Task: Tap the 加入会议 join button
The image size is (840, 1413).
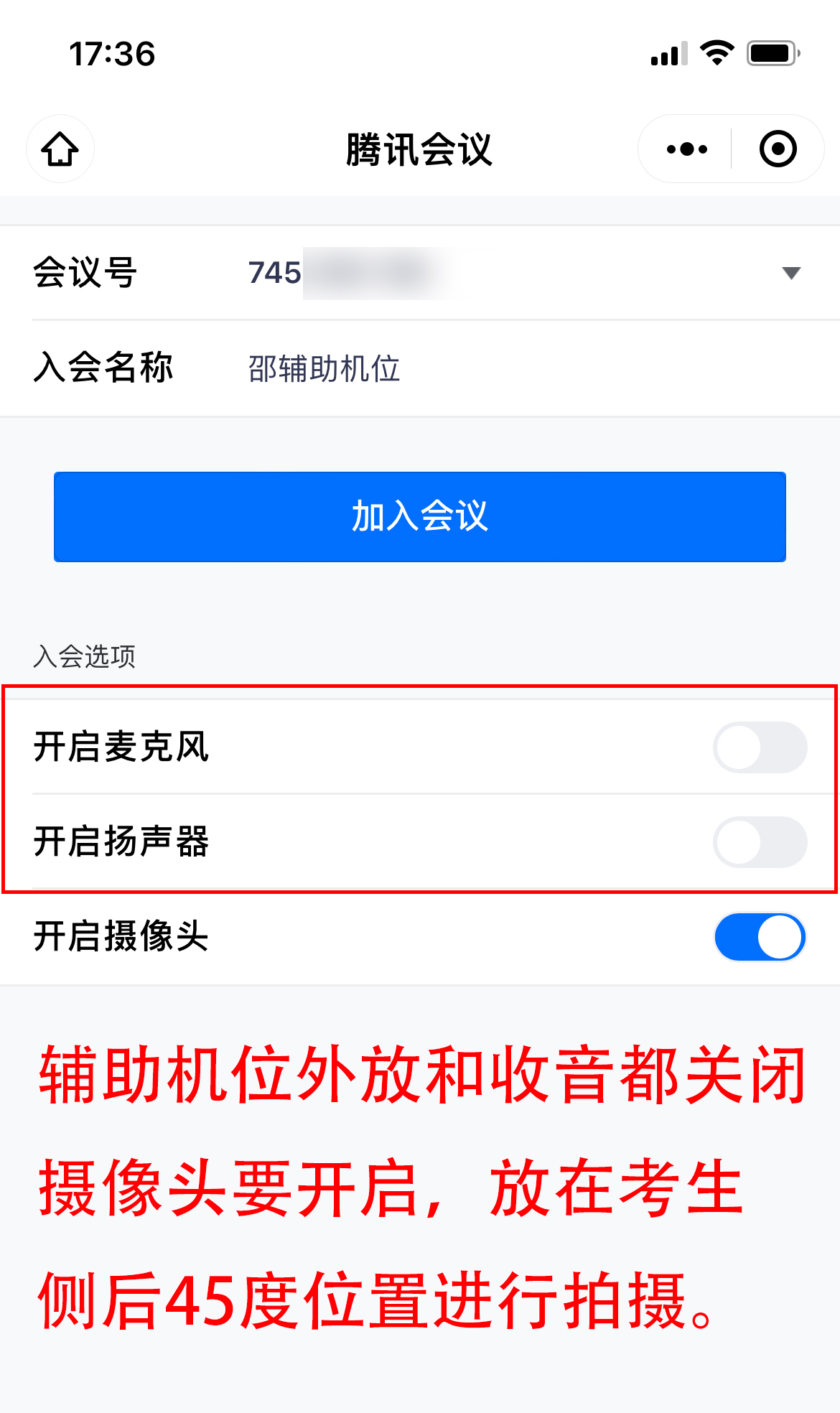Action: pos(420,517)
